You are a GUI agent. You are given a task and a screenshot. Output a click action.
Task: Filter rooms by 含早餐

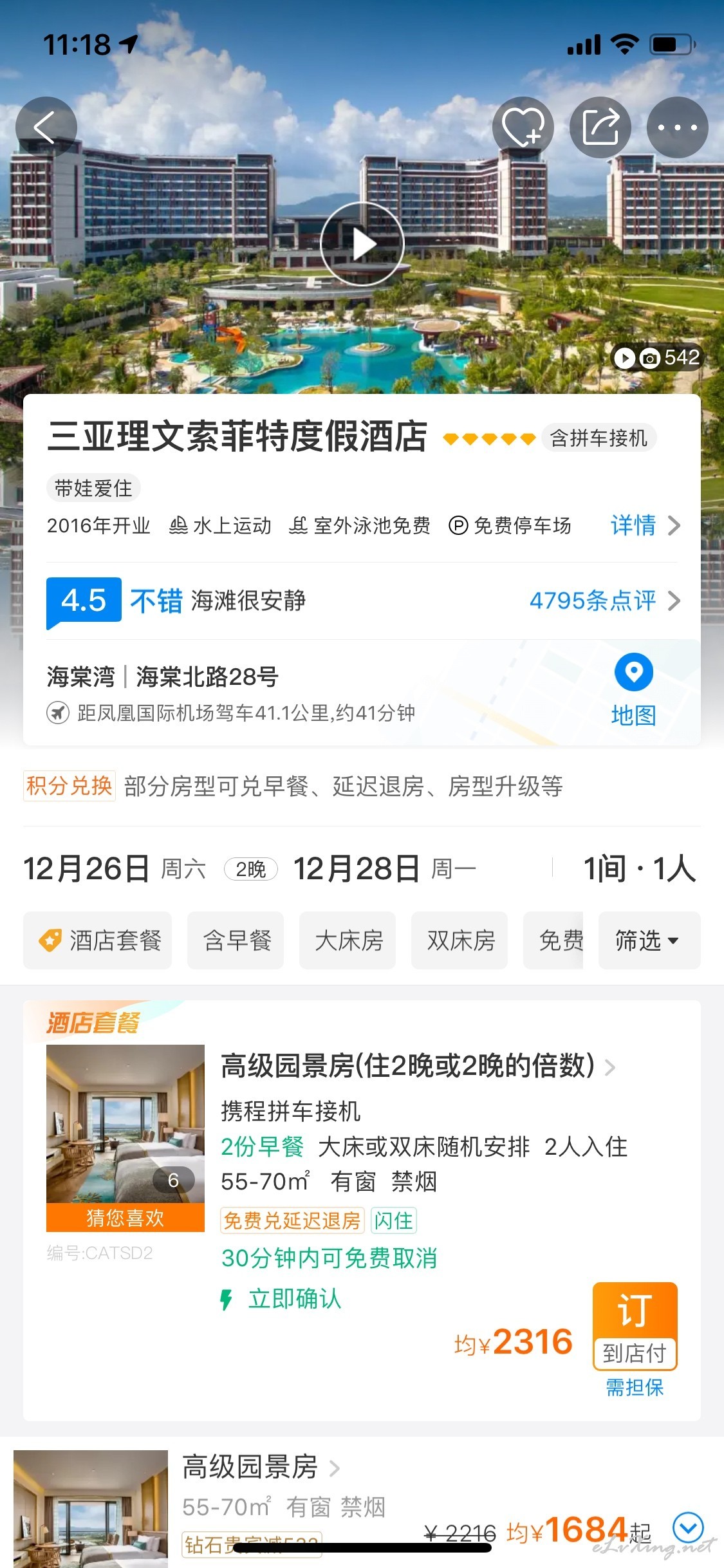tap(236, 940)
